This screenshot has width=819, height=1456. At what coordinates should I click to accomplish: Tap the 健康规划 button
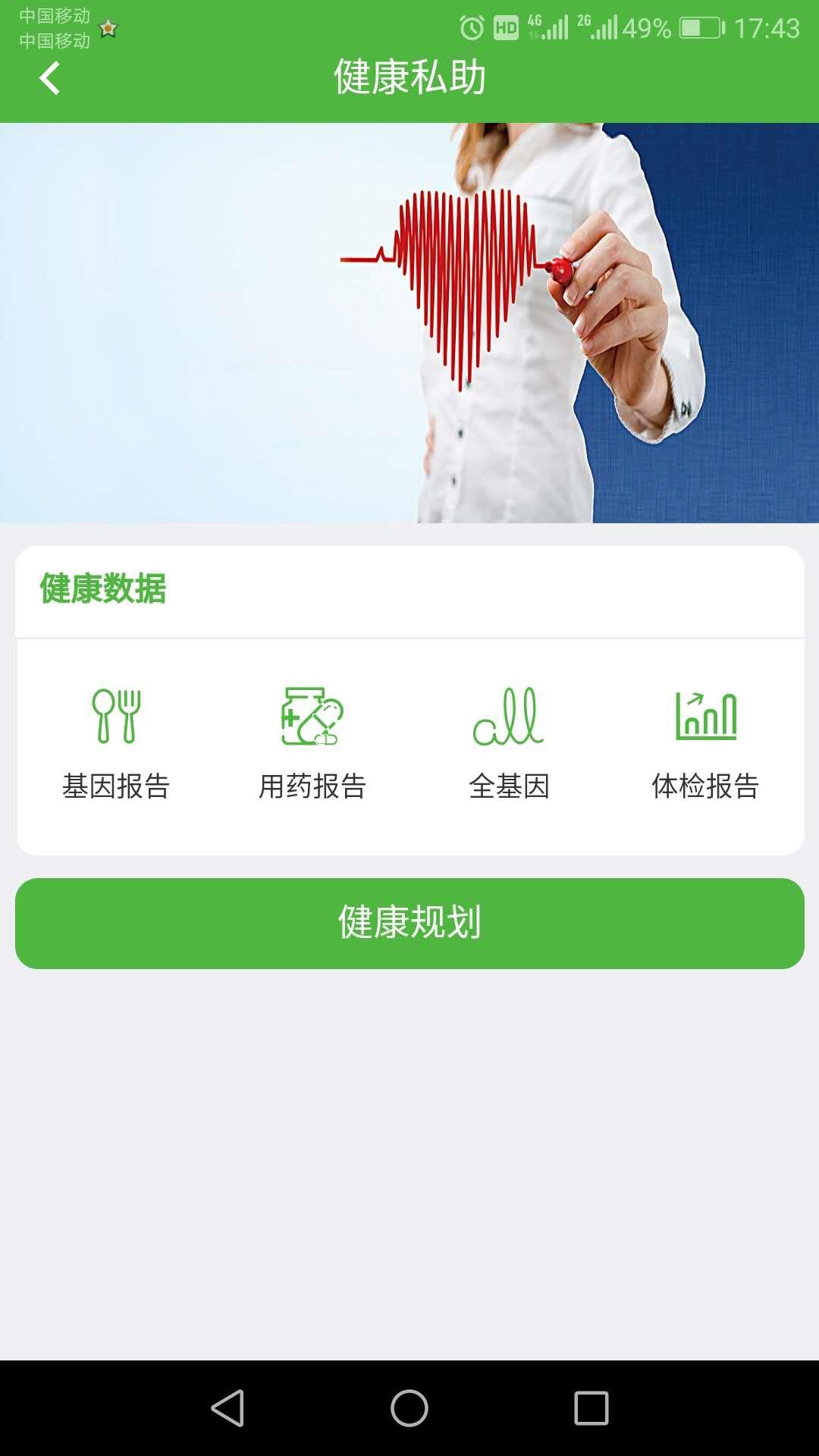click(x=409, y=923)
